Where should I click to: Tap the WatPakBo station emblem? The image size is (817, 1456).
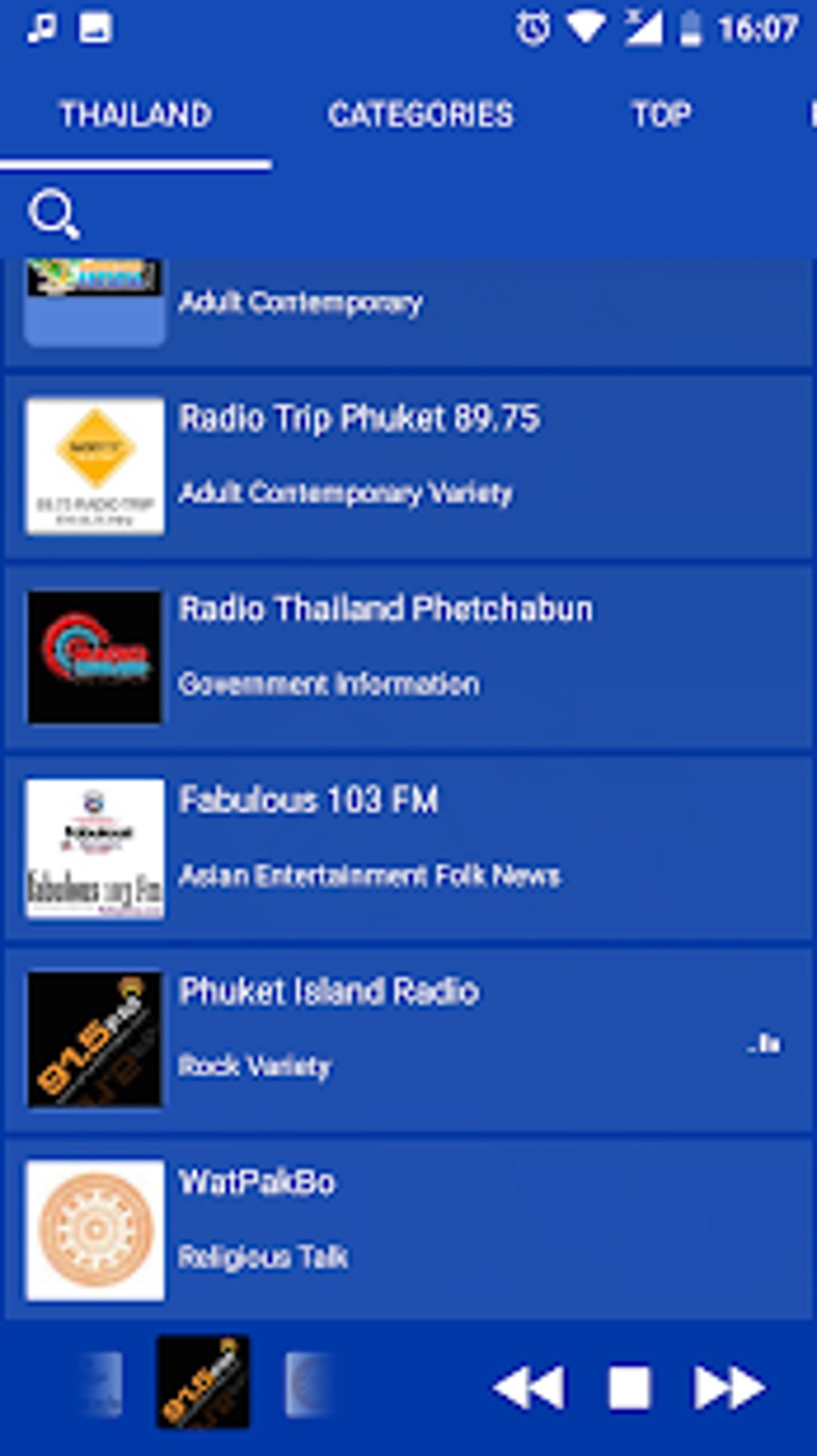(x=94, y=1228)
